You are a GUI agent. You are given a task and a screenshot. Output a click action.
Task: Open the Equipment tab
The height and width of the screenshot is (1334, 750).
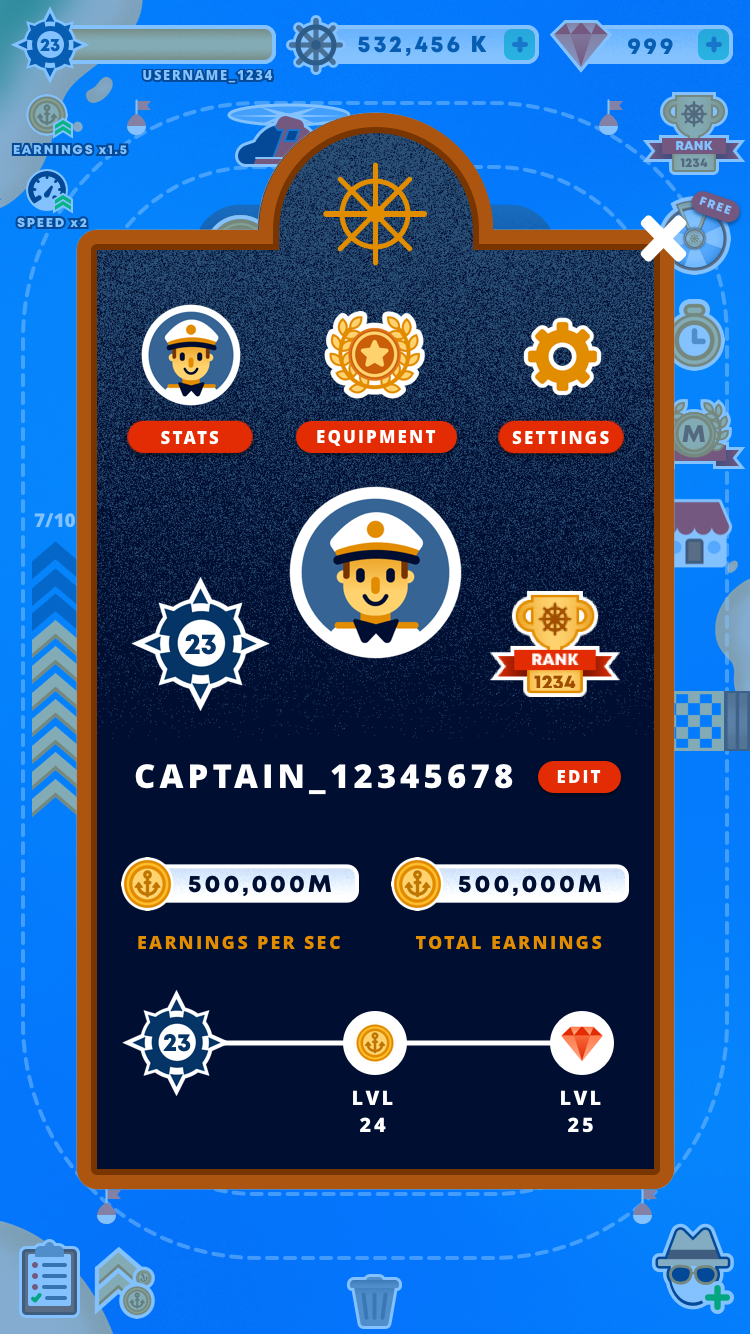coord(376,437)
